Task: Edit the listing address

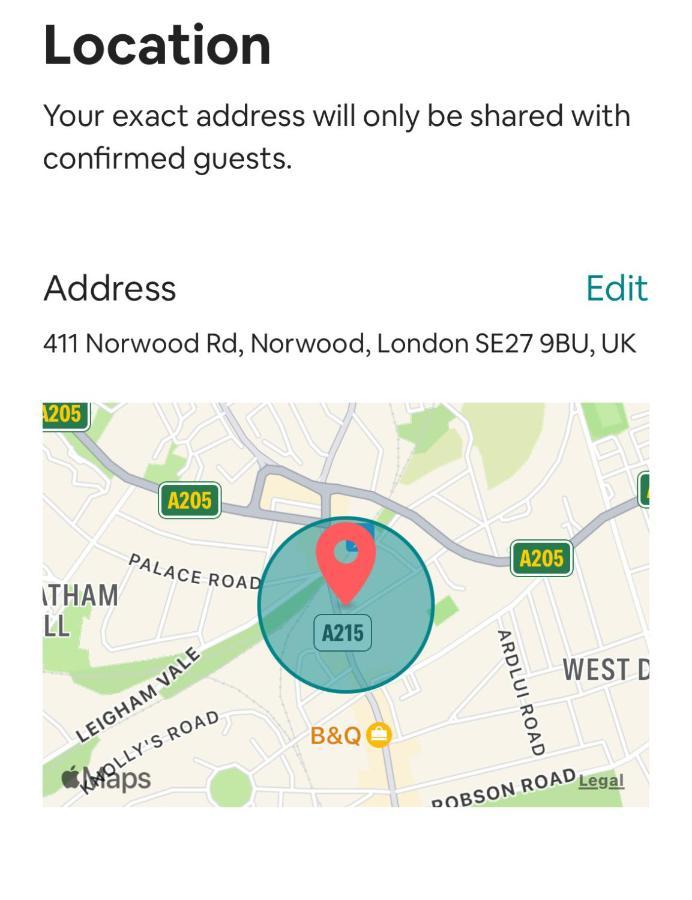Action: (x=616, y=289)
